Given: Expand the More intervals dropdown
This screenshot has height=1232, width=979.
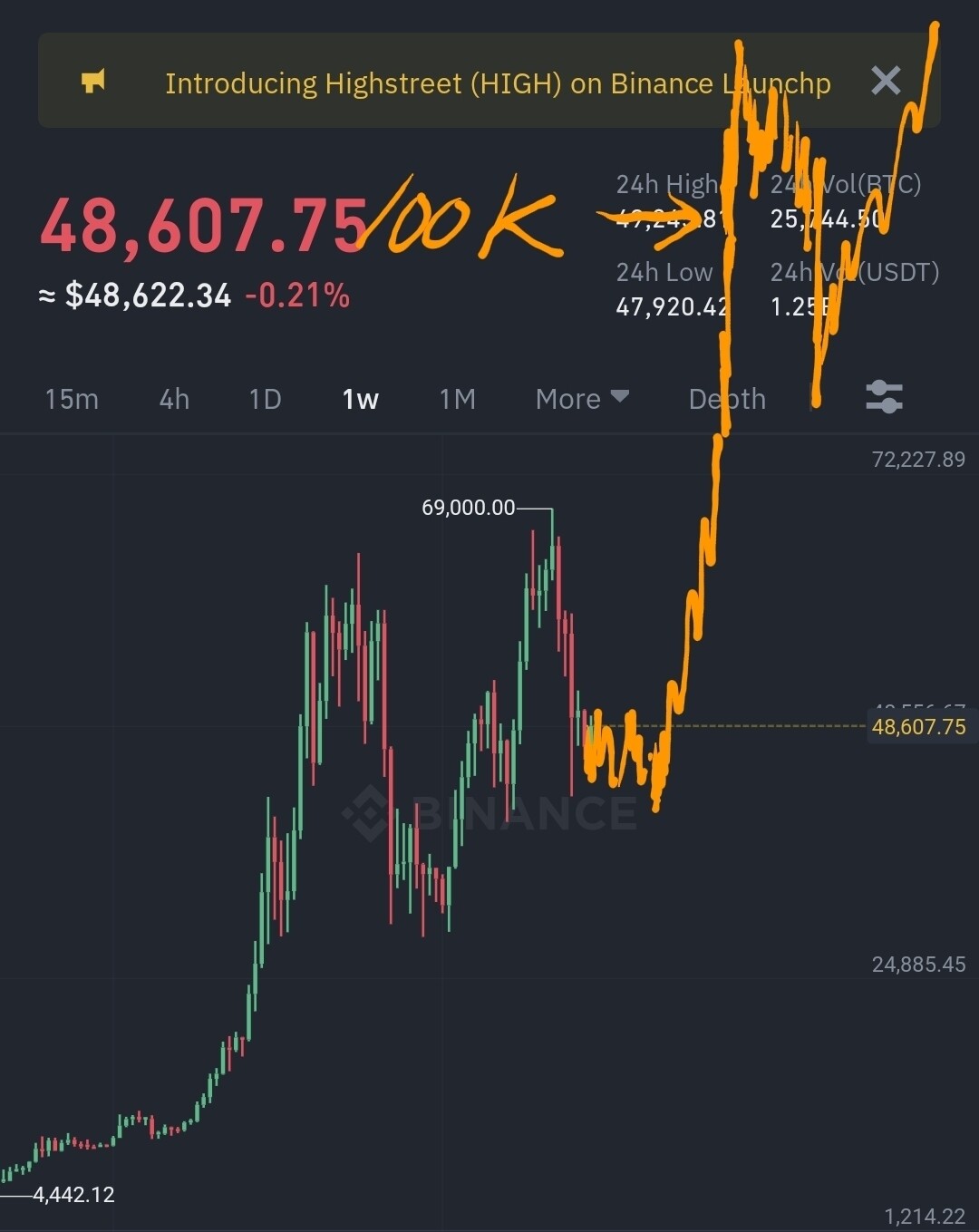Looking at the screenshot, I should (x=582, y=399).
